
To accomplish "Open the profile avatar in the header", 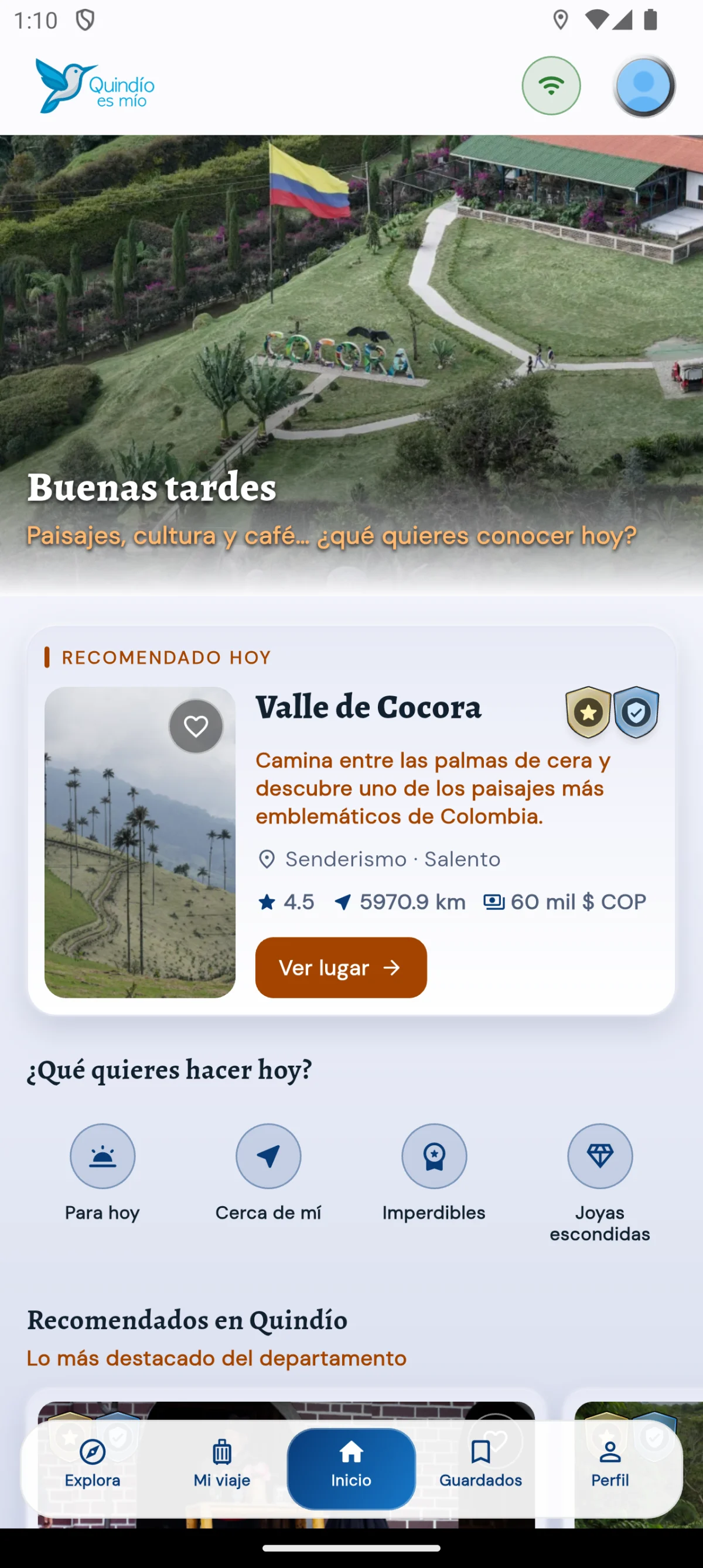I will (x=644, y=86).
